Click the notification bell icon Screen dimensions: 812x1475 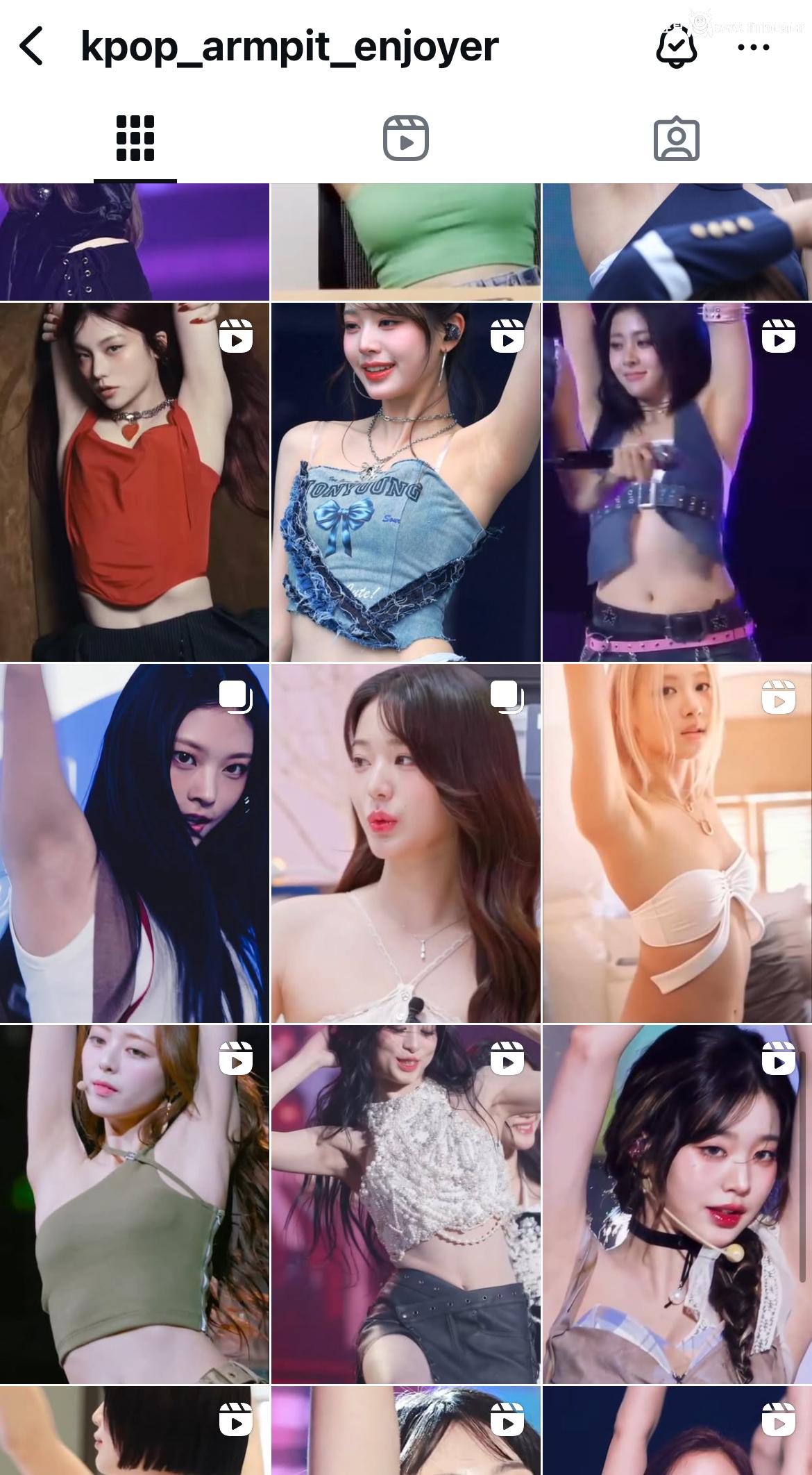677,47
